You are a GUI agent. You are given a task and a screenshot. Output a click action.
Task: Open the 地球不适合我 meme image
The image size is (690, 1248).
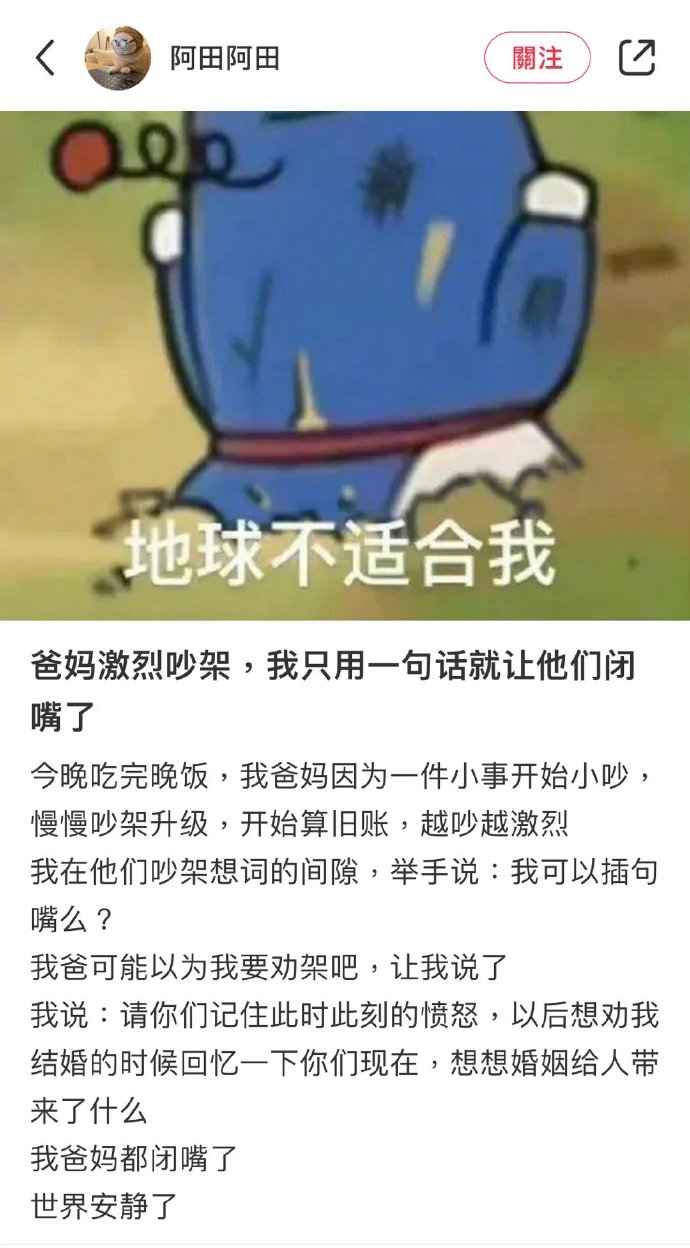coord(345,365)
